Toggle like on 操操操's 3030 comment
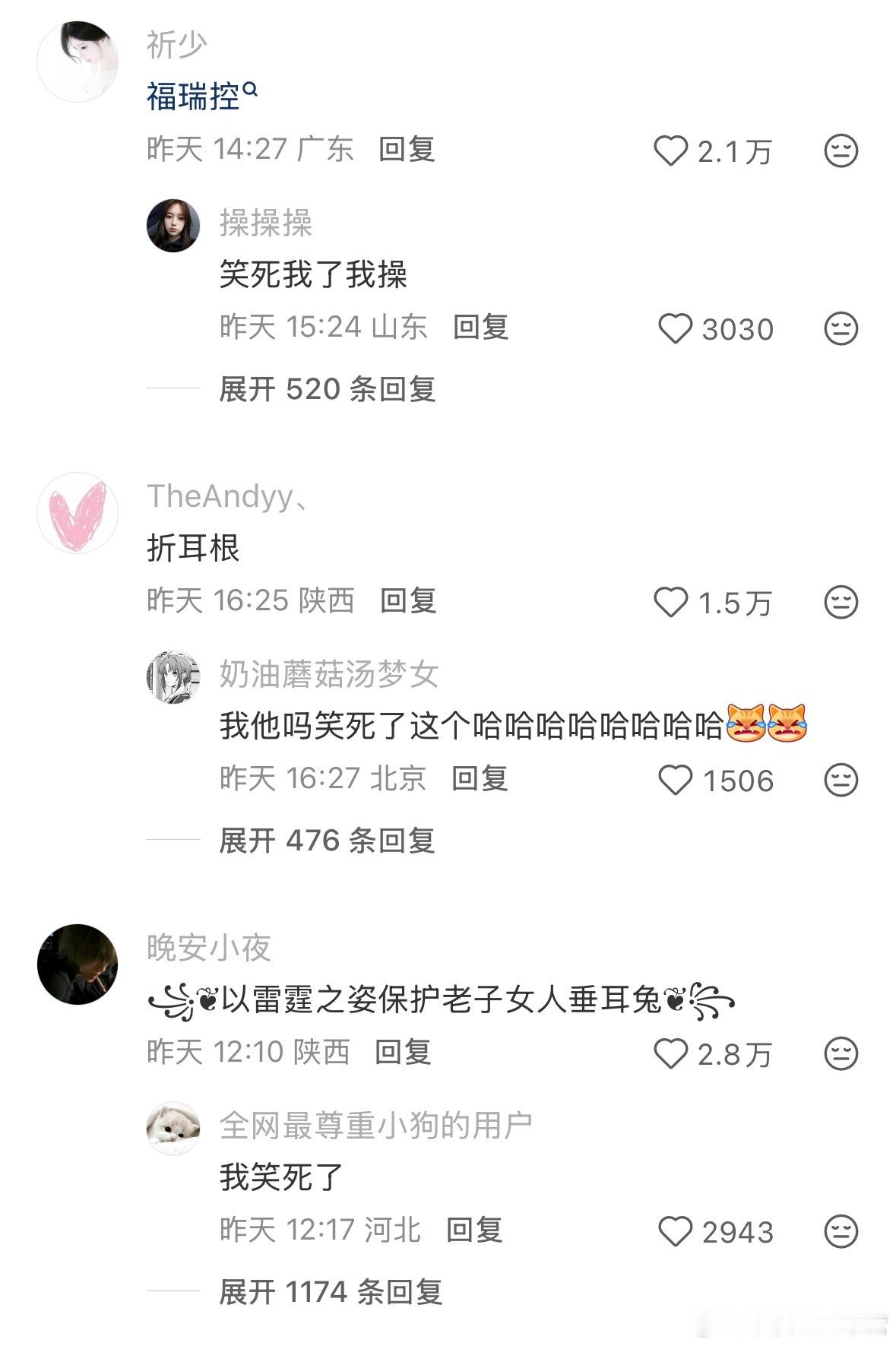This screenshot has width=896, height=1346. pyautogui.click(x=676, y=328)
